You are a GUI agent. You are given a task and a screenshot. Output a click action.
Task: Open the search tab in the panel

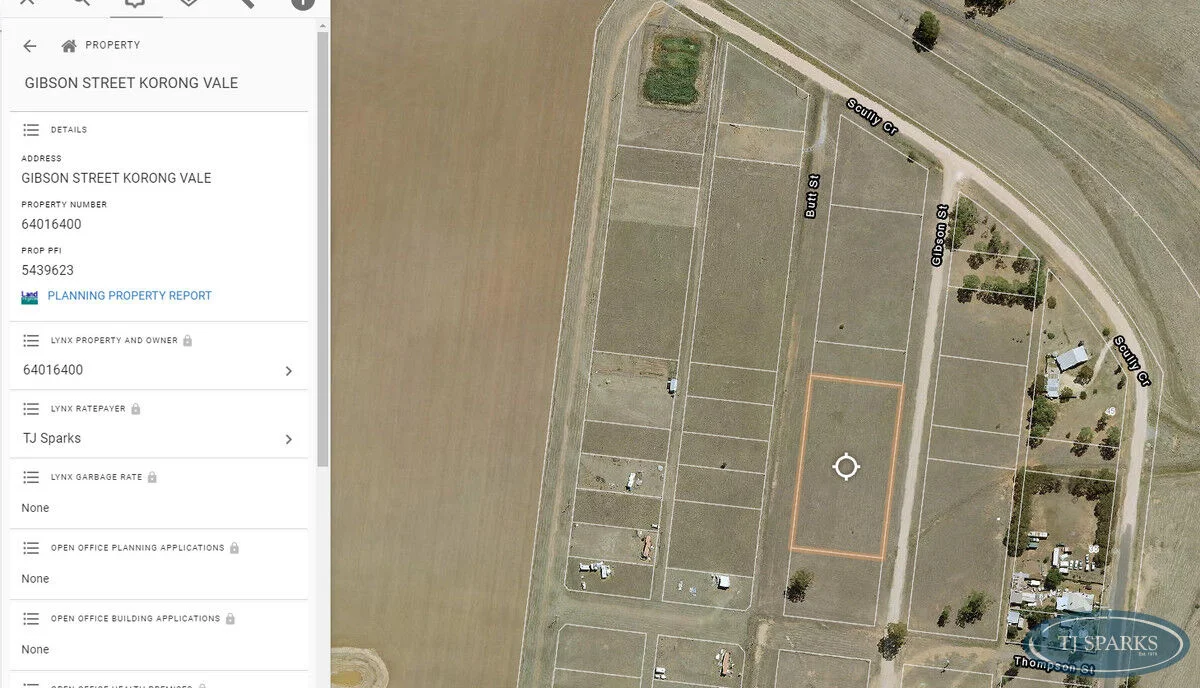tap(82, 3)
